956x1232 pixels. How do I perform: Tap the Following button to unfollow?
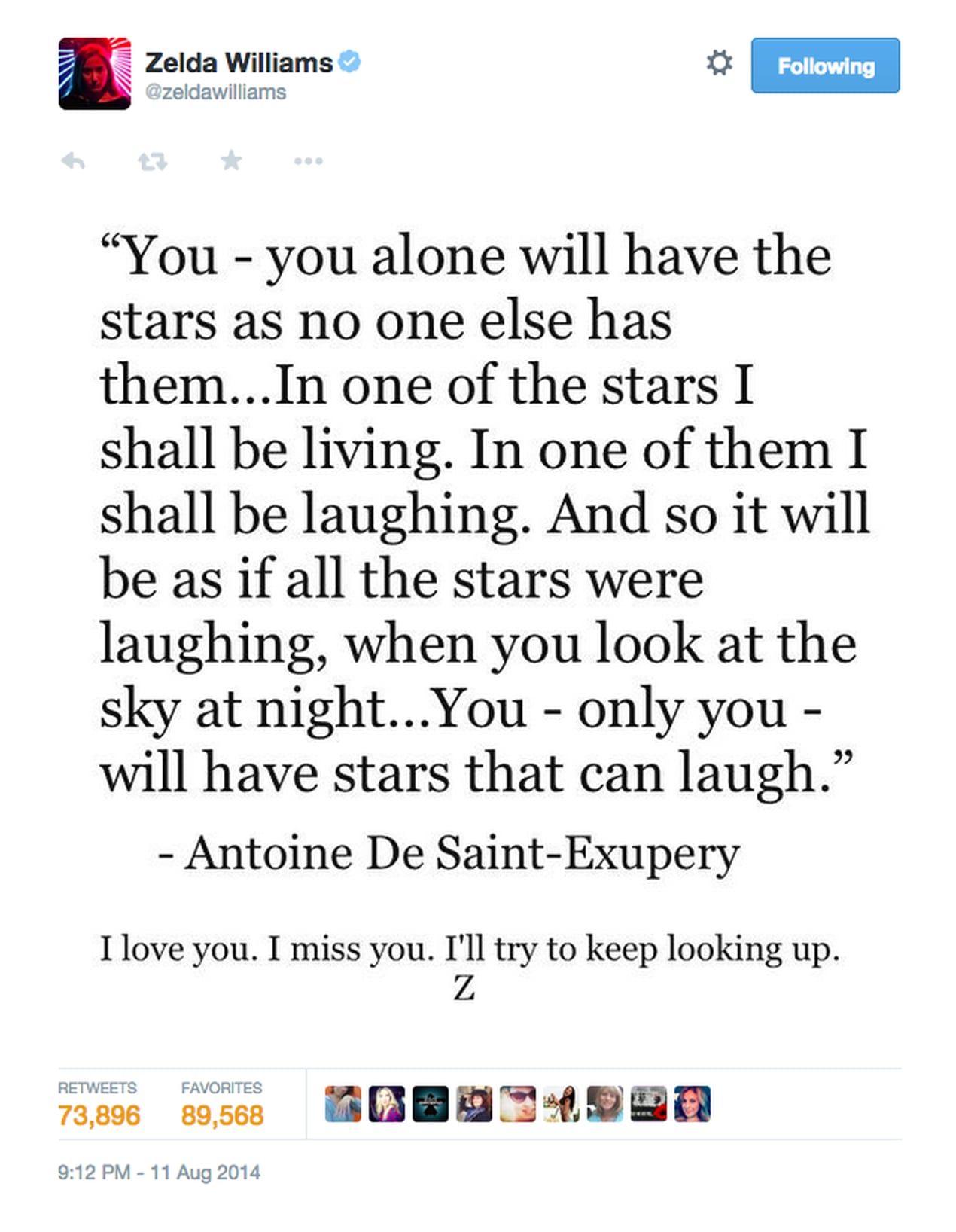click(825, 66)
